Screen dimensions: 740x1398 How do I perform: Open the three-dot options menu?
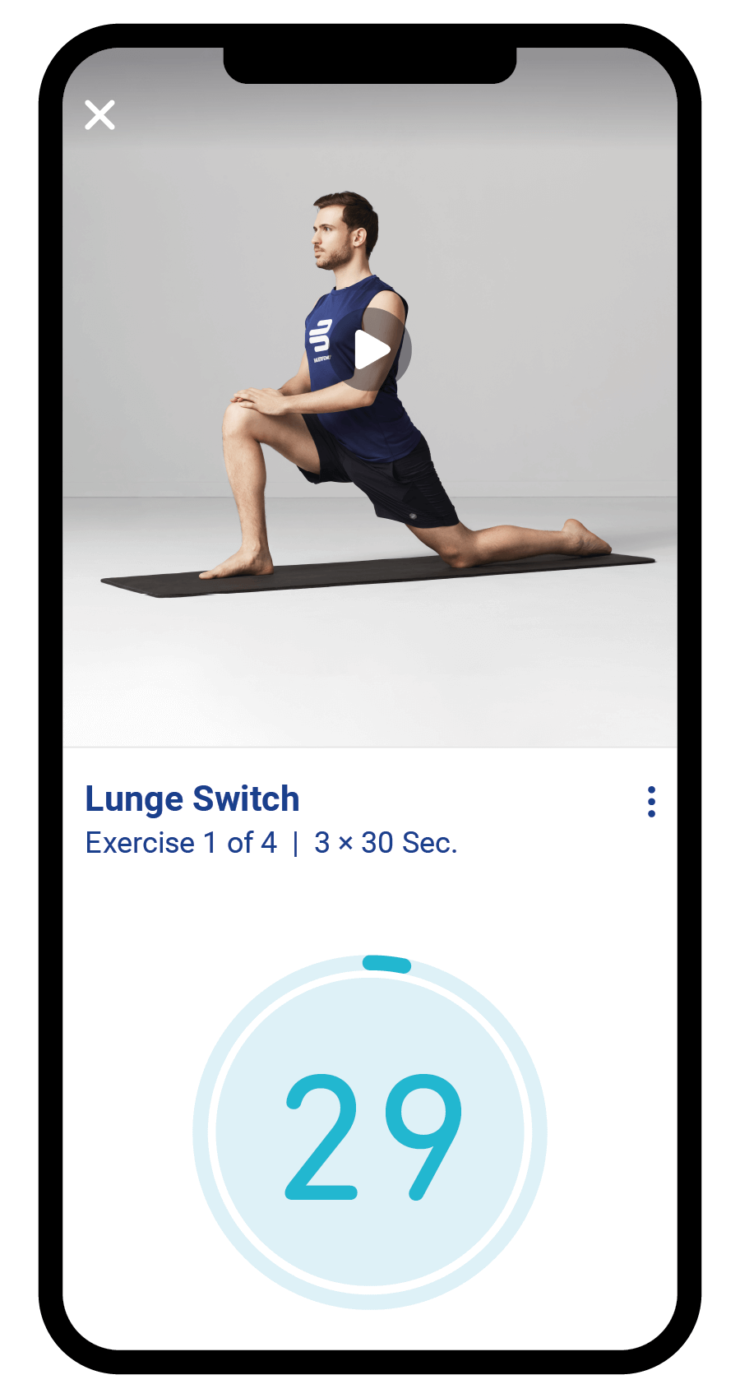(651, 802)
